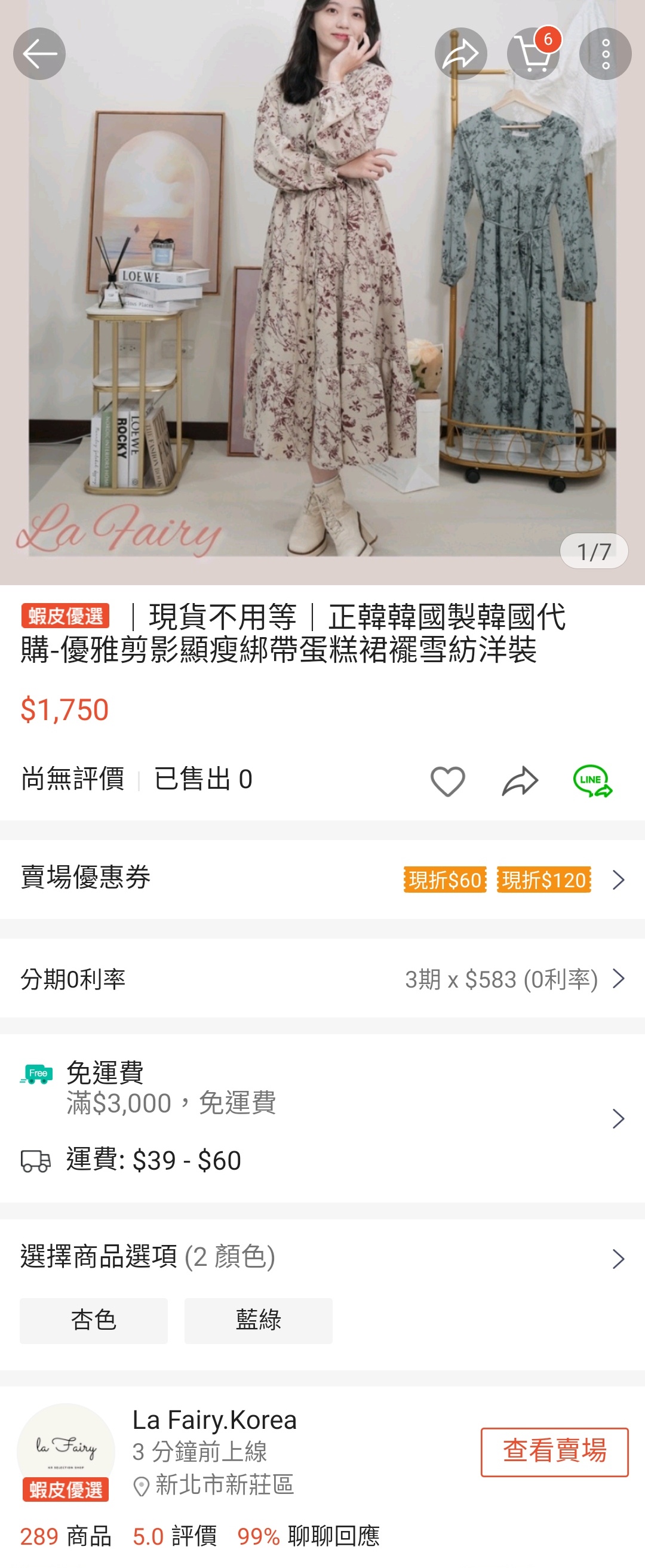The width and height of the screenshot is (645, 1568).
Task: Tap the 查看賣場 button
Action: click(x=554, y=1451)
